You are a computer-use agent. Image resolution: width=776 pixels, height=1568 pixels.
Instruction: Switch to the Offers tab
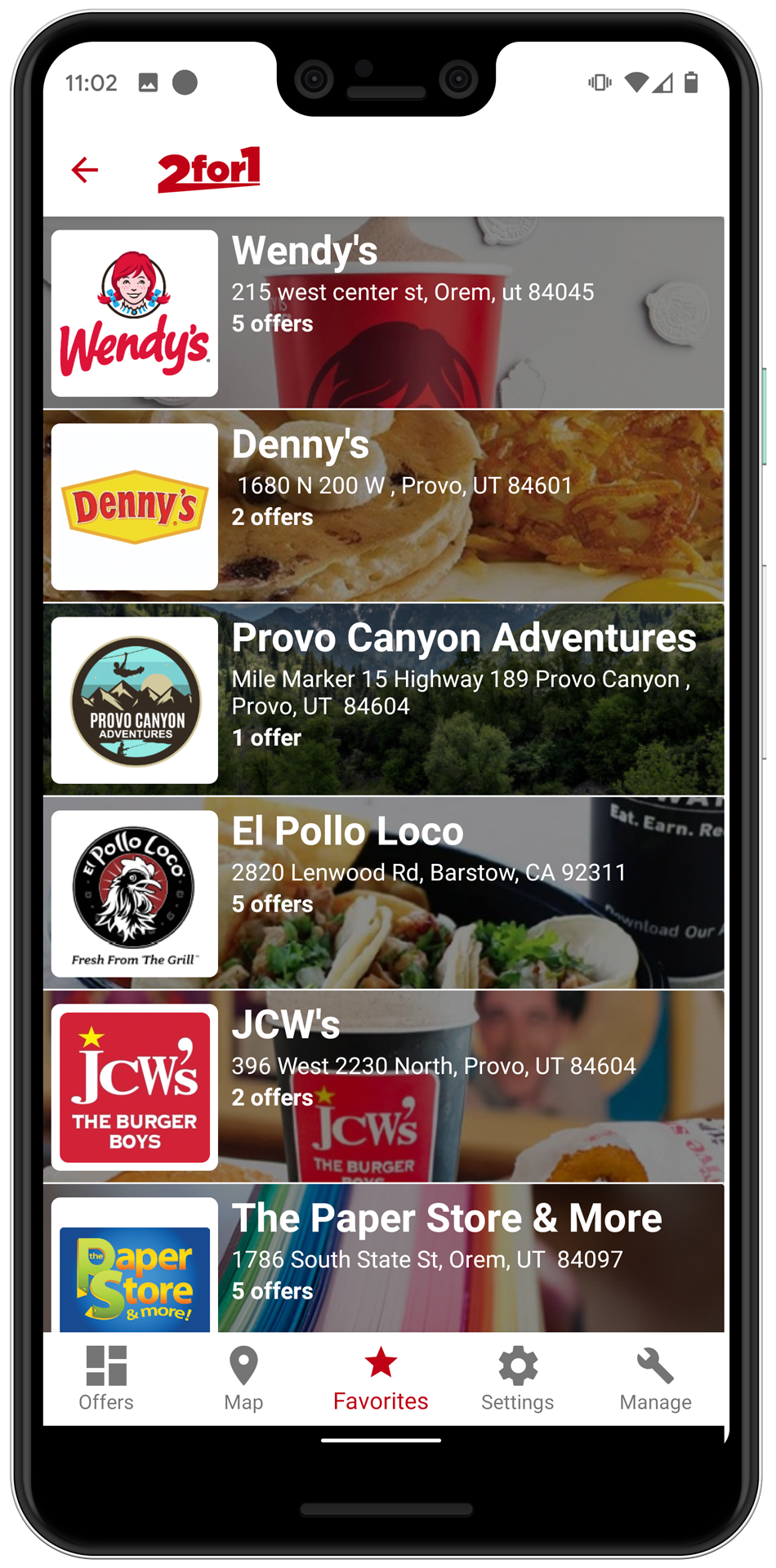pos(106,1379)
